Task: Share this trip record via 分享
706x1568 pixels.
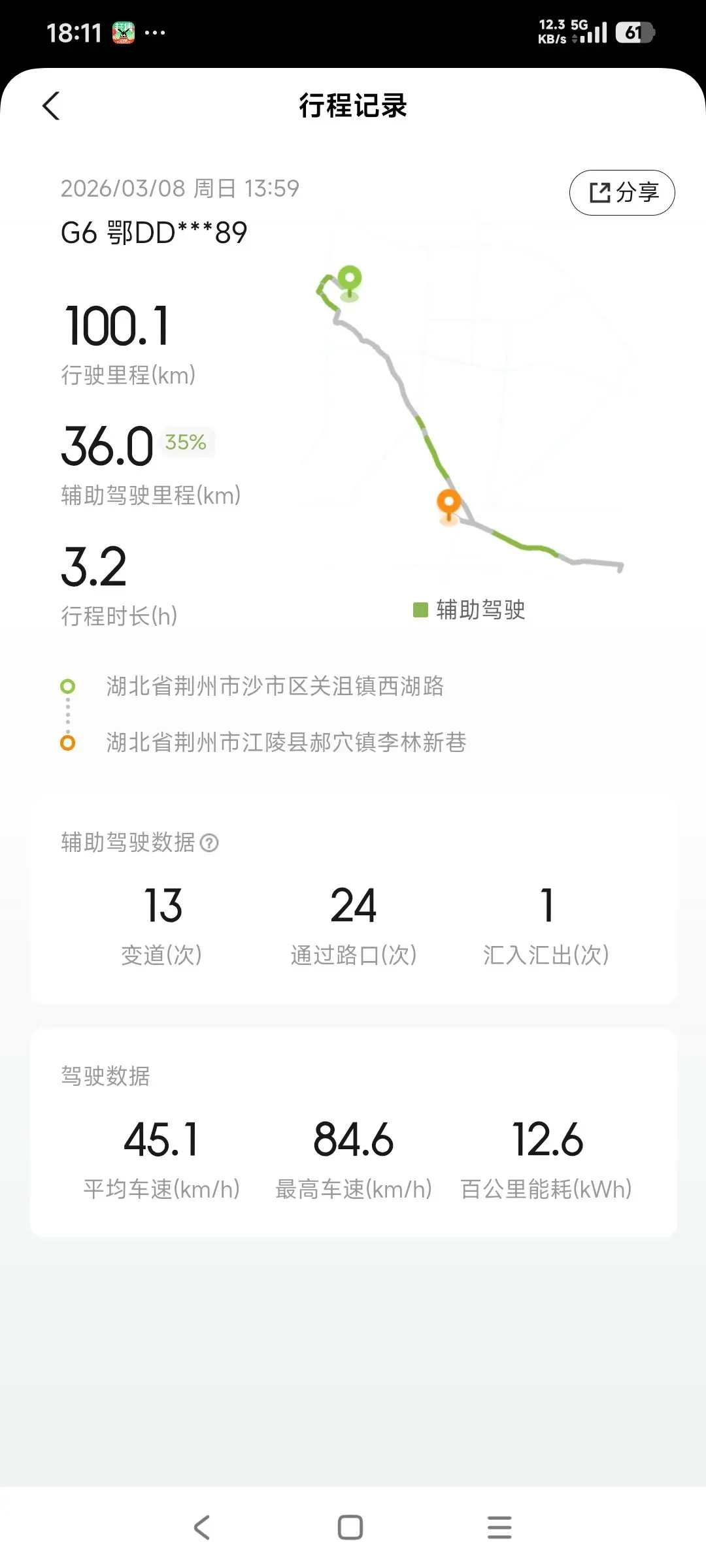Action: click(622, 193)
